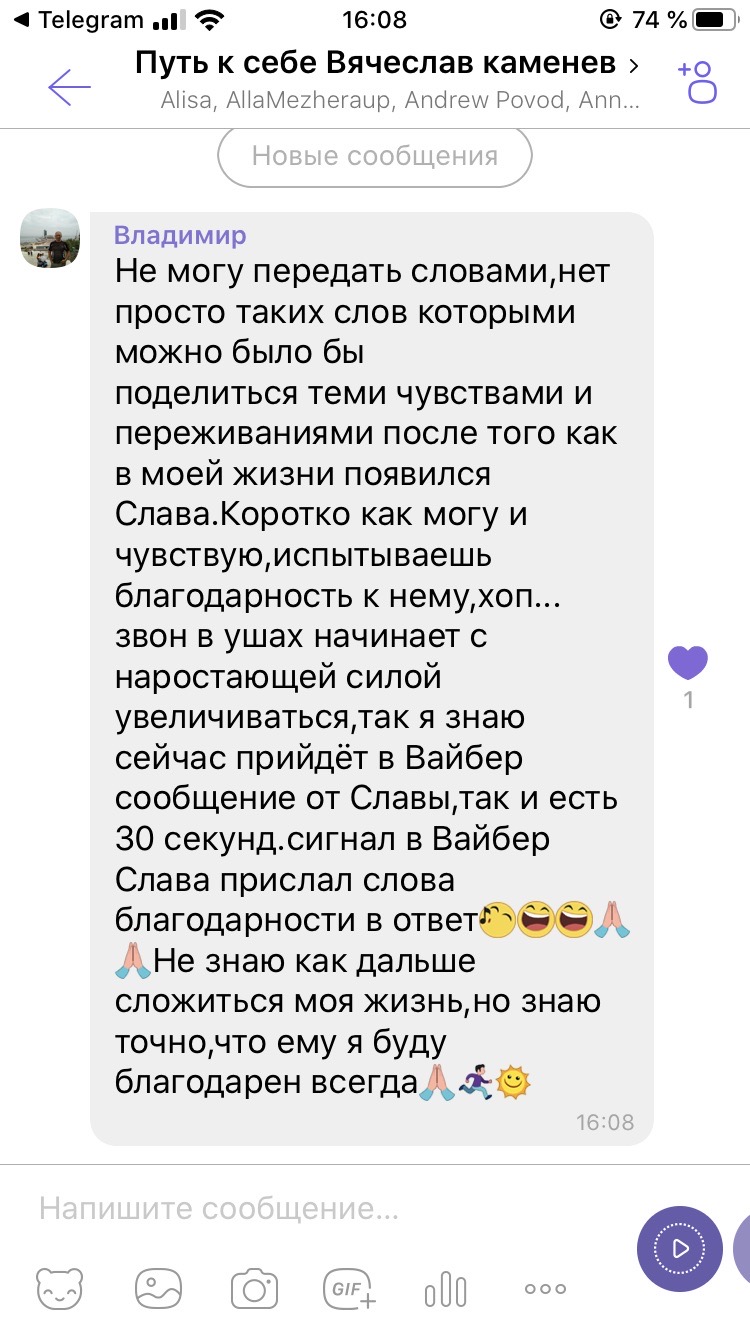Viewport: 750px width, 1334px height.
Task: Open more attachment options
Action: [x=545, y=1289]
